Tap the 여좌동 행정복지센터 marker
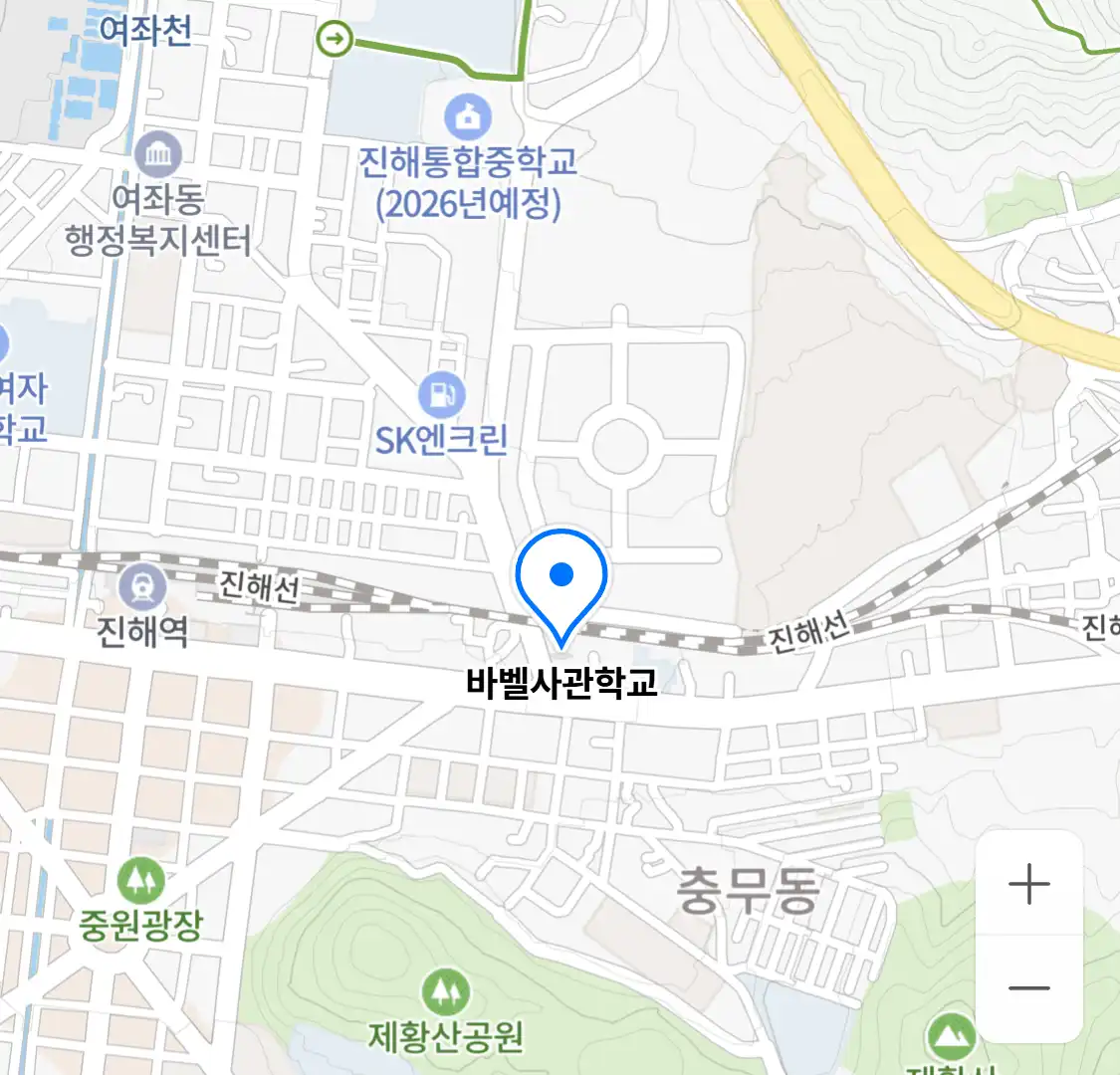Image resolution: width=1120 pixels, height=1075 pixels. [x=157, y=154]
